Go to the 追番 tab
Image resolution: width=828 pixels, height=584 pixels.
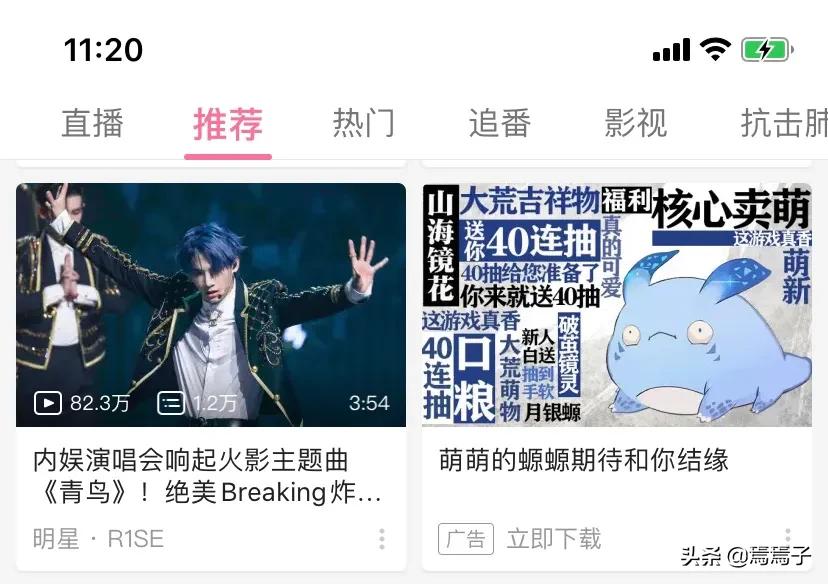point(499,124)
